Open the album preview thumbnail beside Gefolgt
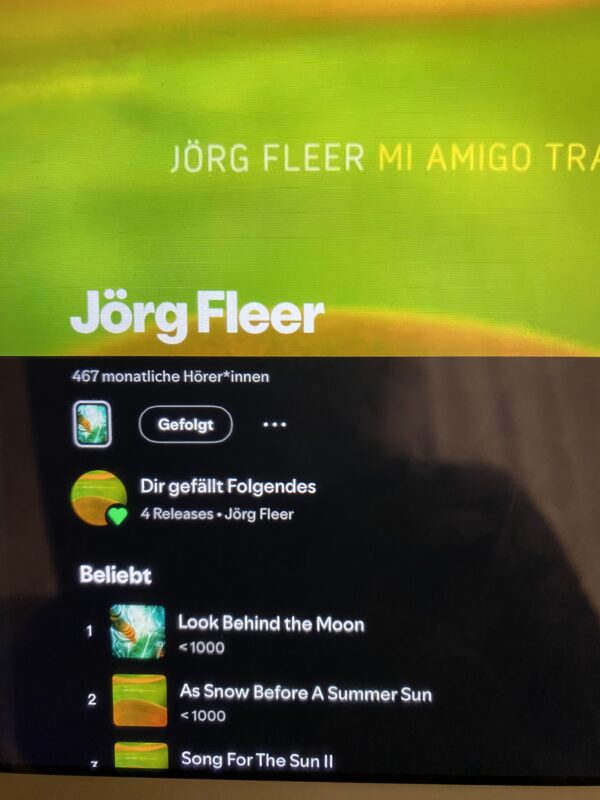The image size is (600, 800). point(92,424)
